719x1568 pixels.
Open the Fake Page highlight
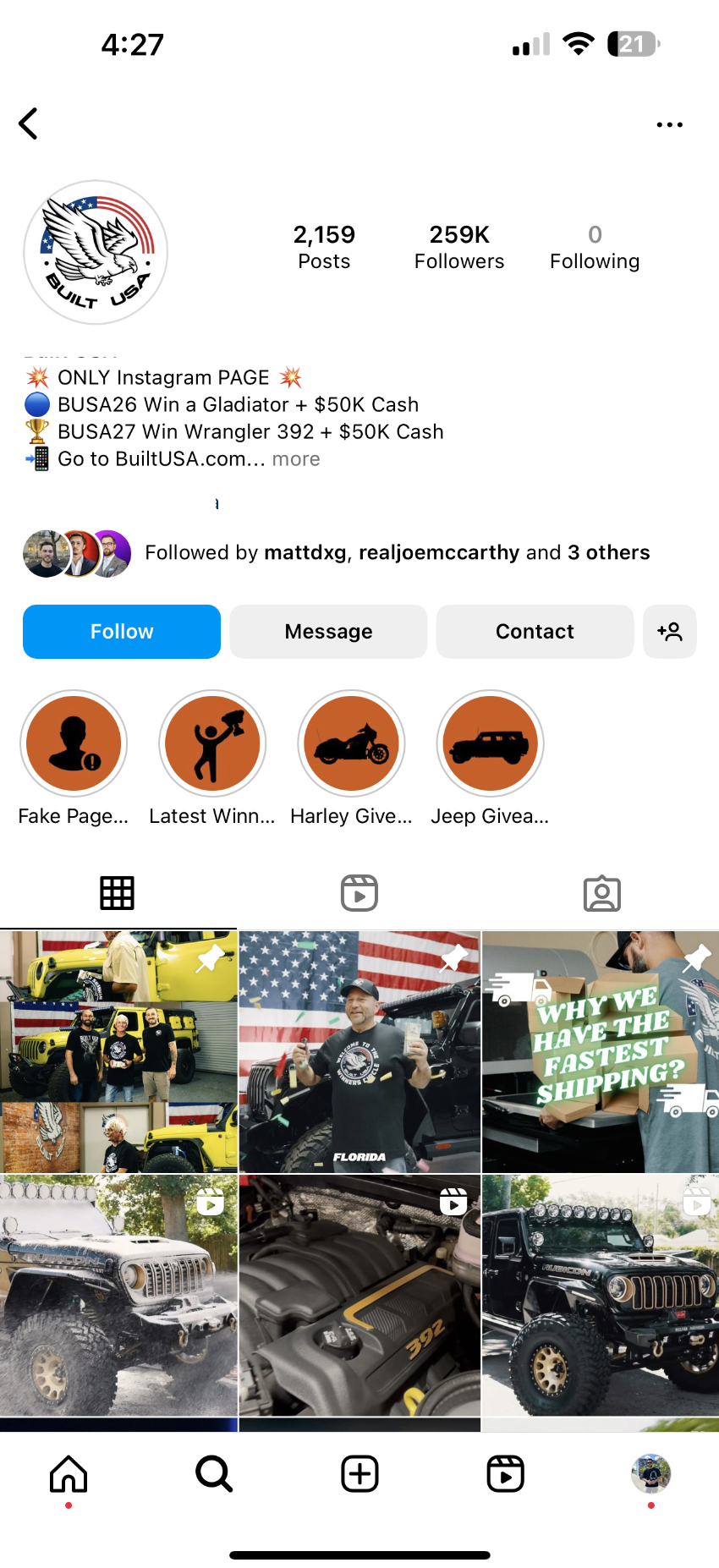pos(74,744)
